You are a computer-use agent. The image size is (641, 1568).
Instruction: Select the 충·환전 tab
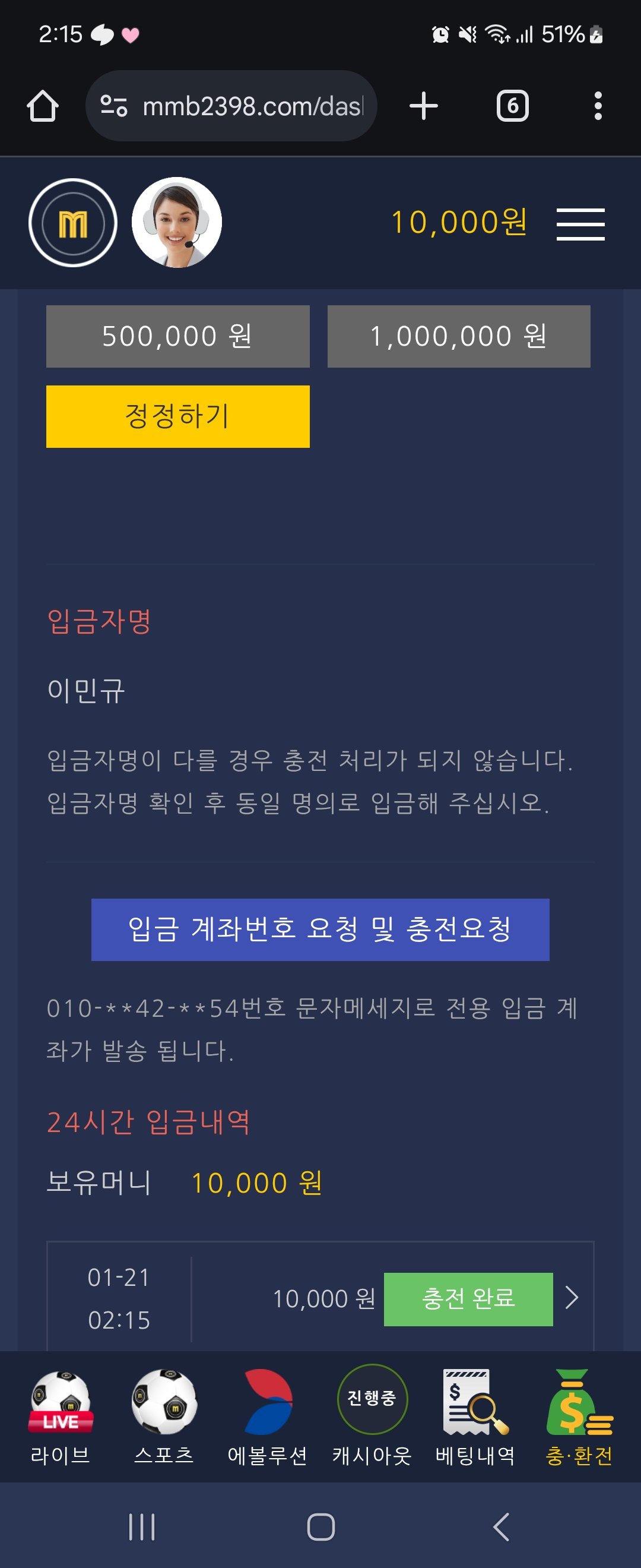579,1417
